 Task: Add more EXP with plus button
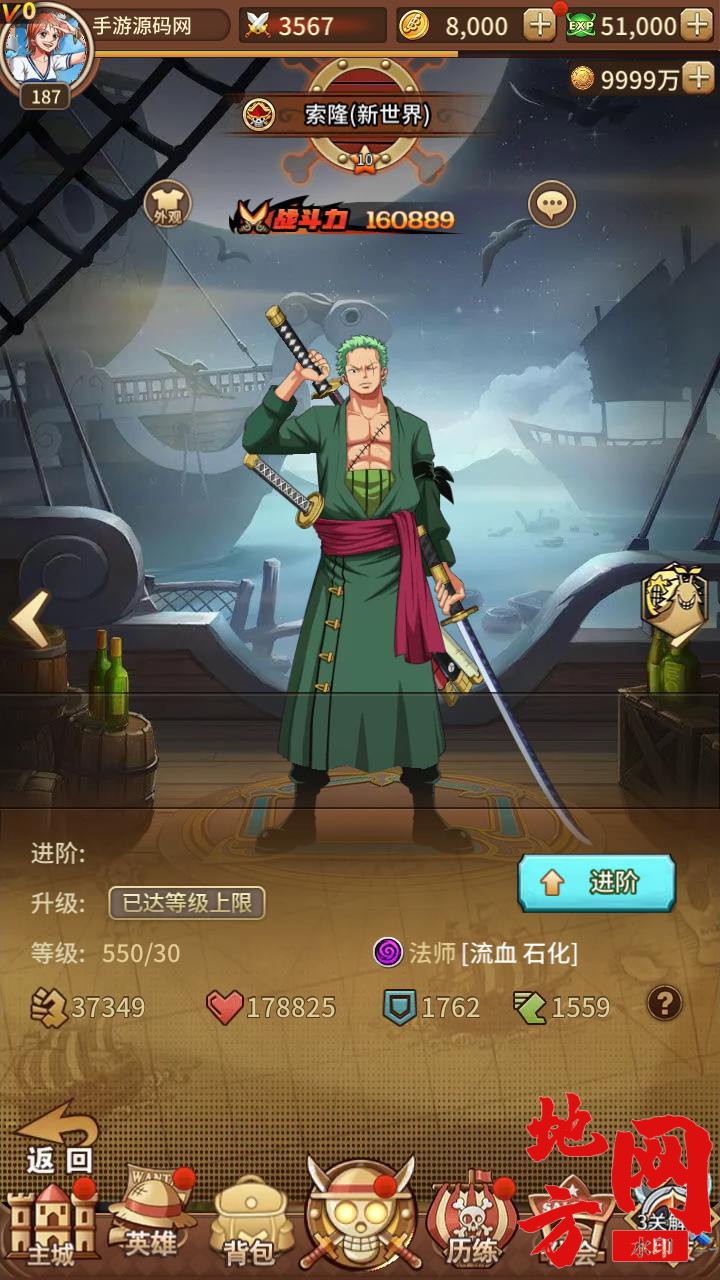pyautogui.click(x=696, y=25)
